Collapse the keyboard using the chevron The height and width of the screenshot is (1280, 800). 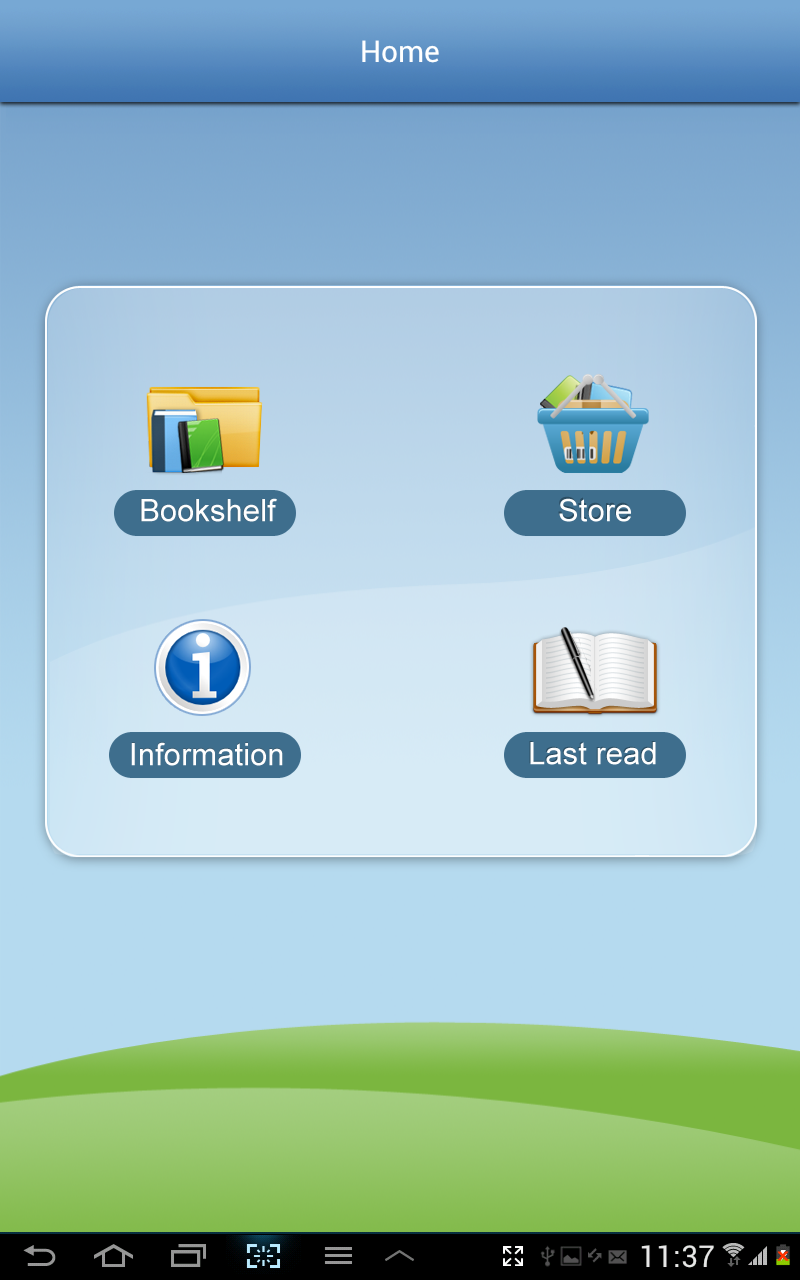click(x=399, y=1255)
